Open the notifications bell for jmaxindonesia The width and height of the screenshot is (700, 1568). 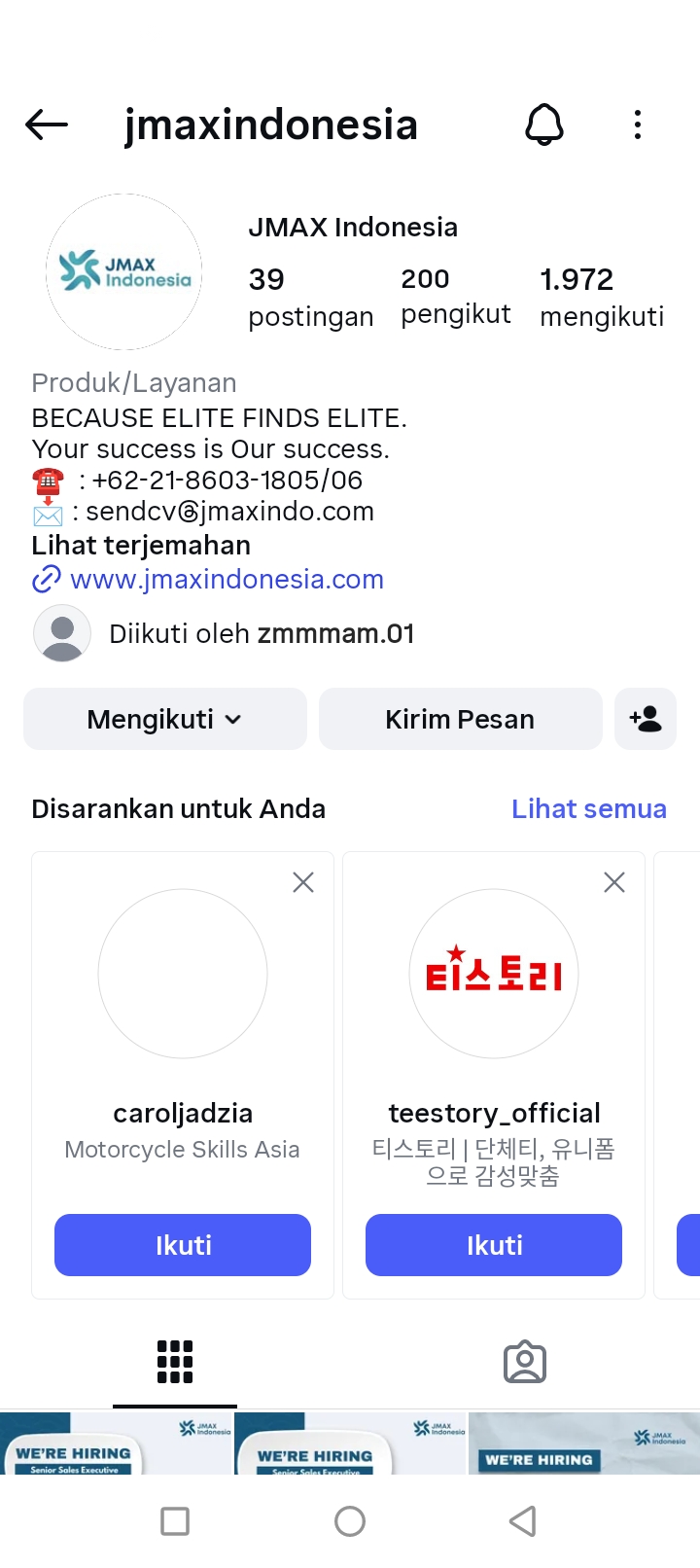tap(544, 125)
